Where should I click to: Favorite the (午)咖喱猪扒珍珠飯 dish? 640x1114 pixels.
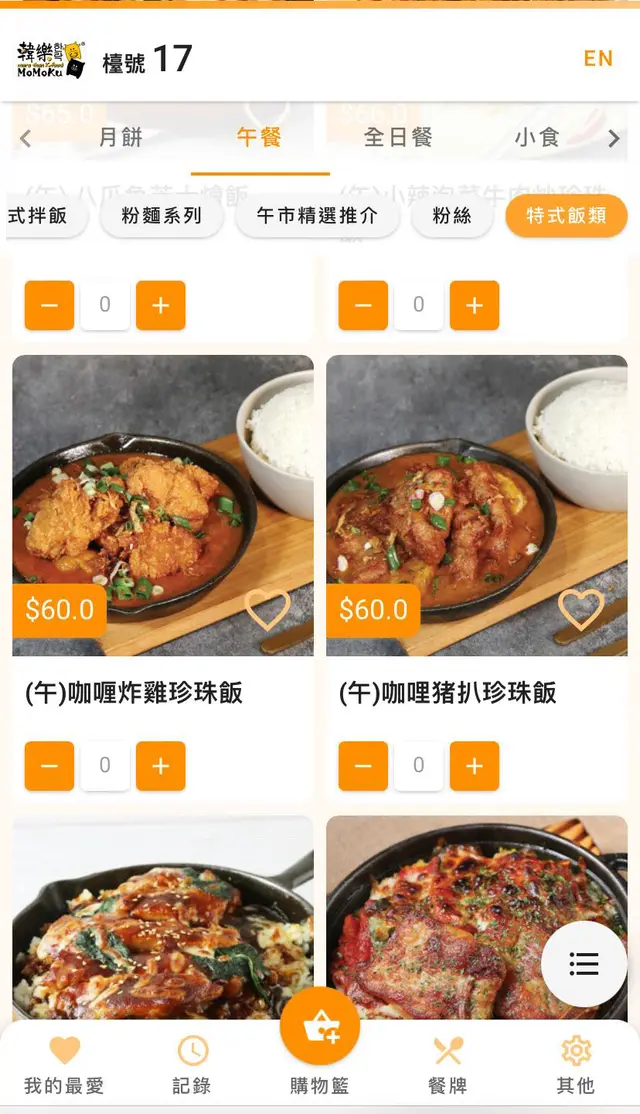(581, 609)
